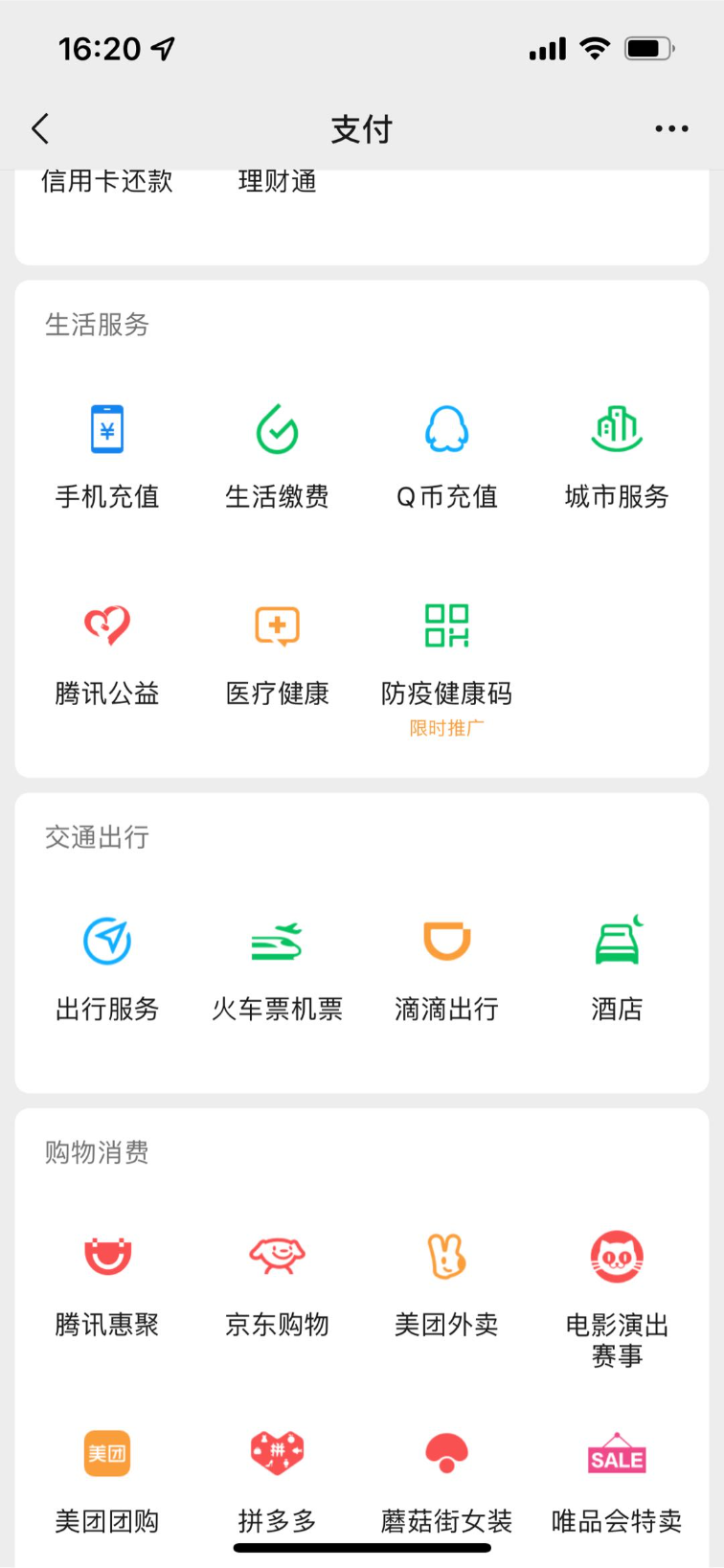The width and height of the screenshot is (724, 1568).
Task: Open 拼多多 shopping
Action: tap(277, 1480)
